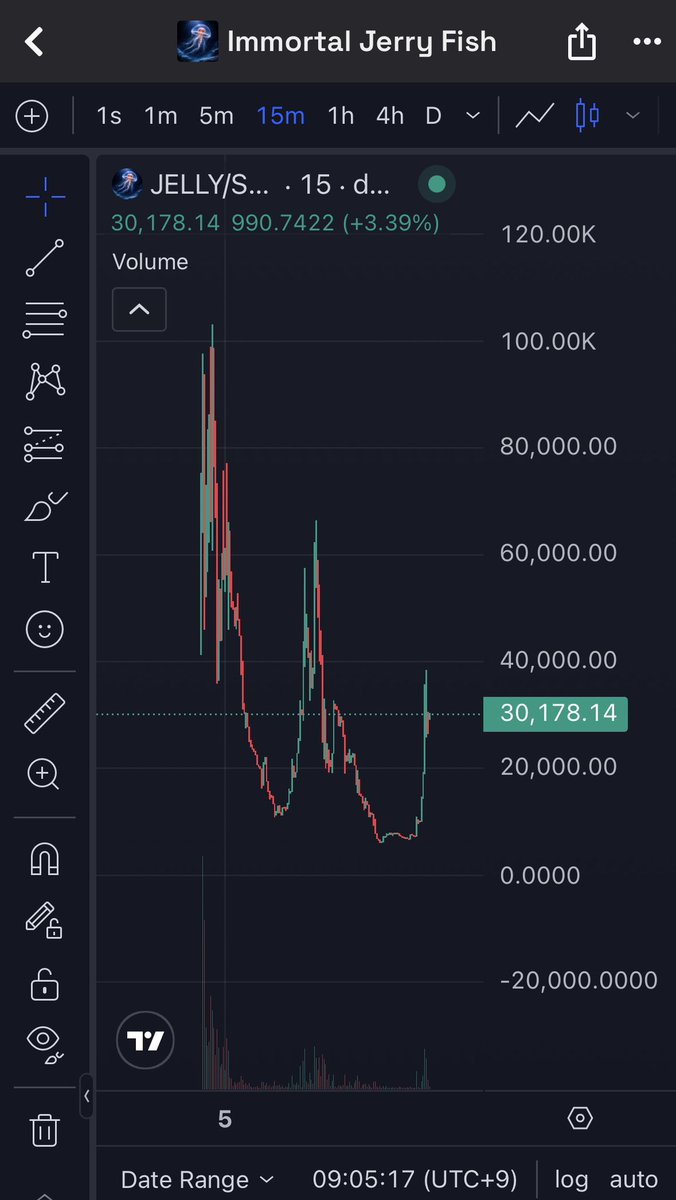
Task: Switch to the 1s interval
Action: (x=109, y=116)
